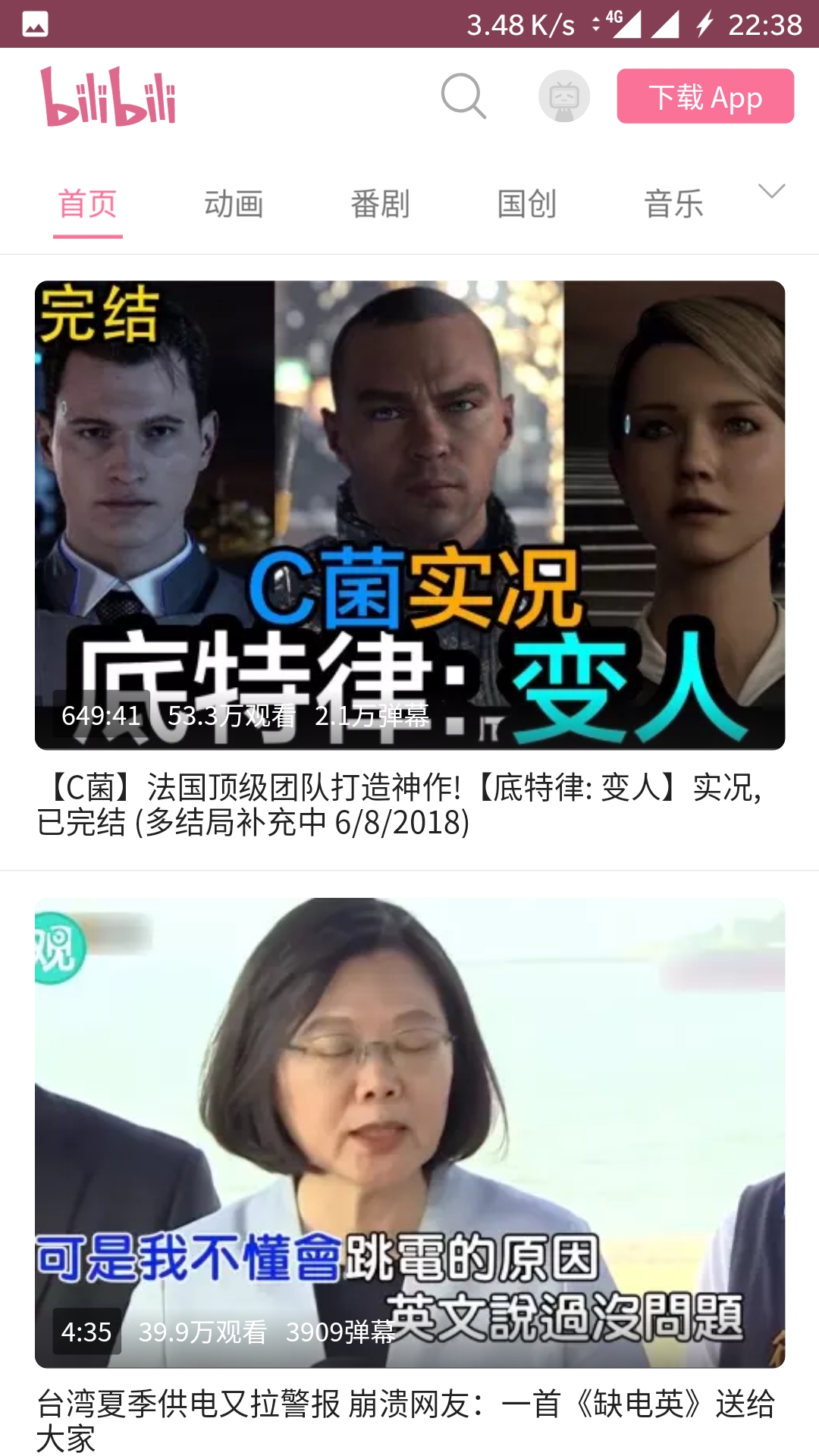
Task: Switch to the 动画 tab
Action: 234,204
